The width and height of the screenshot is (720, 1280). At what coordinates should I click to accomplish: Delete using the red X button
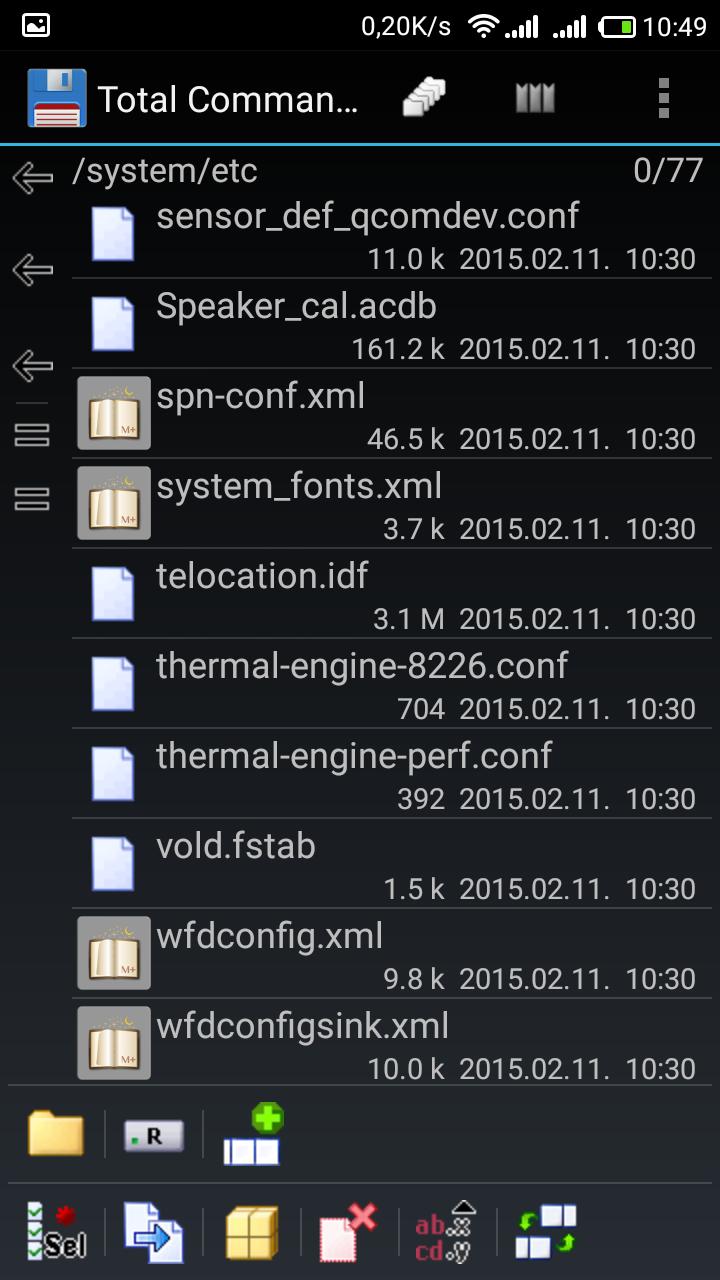point(348,1232)
